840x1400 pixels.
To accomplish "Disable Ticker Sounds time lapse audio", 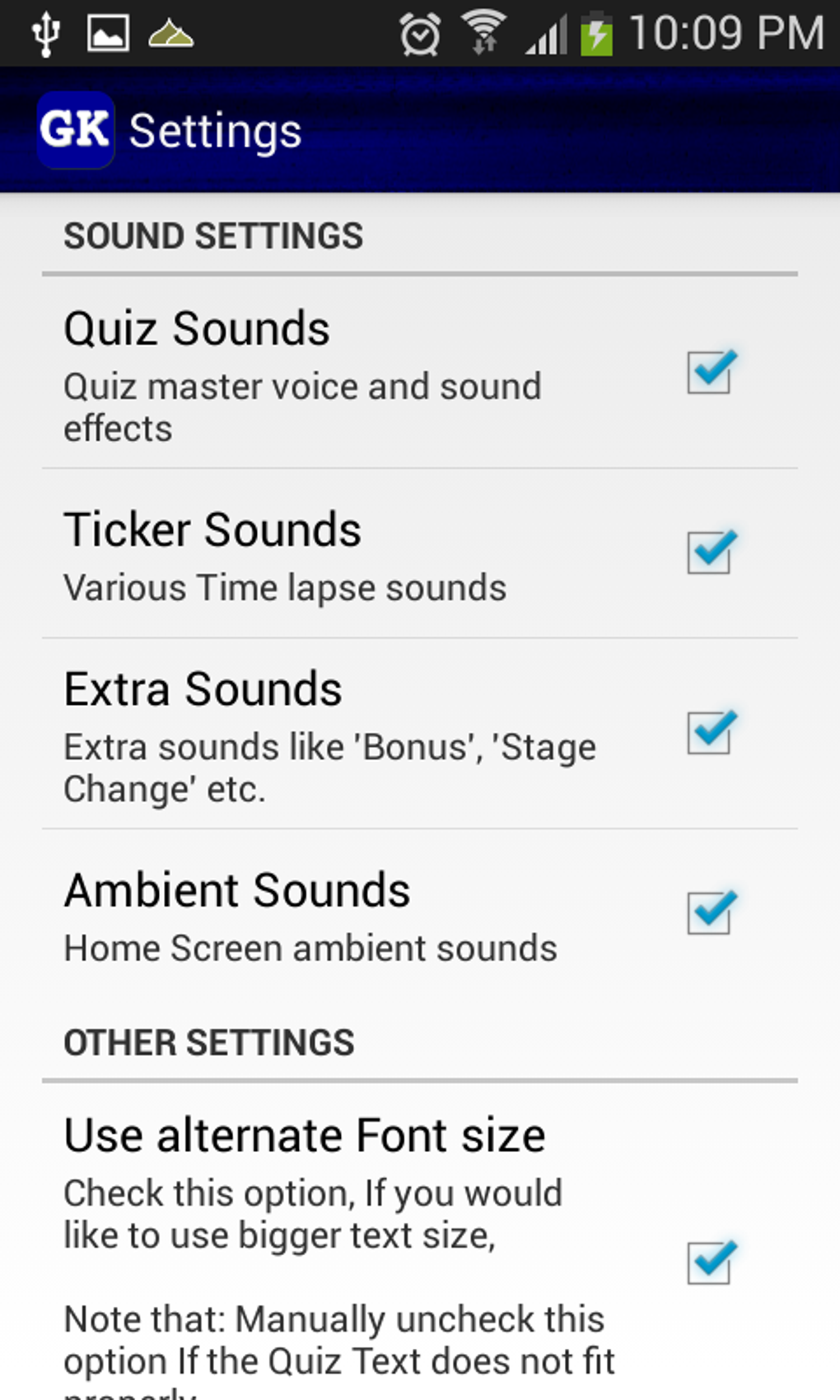I will (x=710, y=553).
